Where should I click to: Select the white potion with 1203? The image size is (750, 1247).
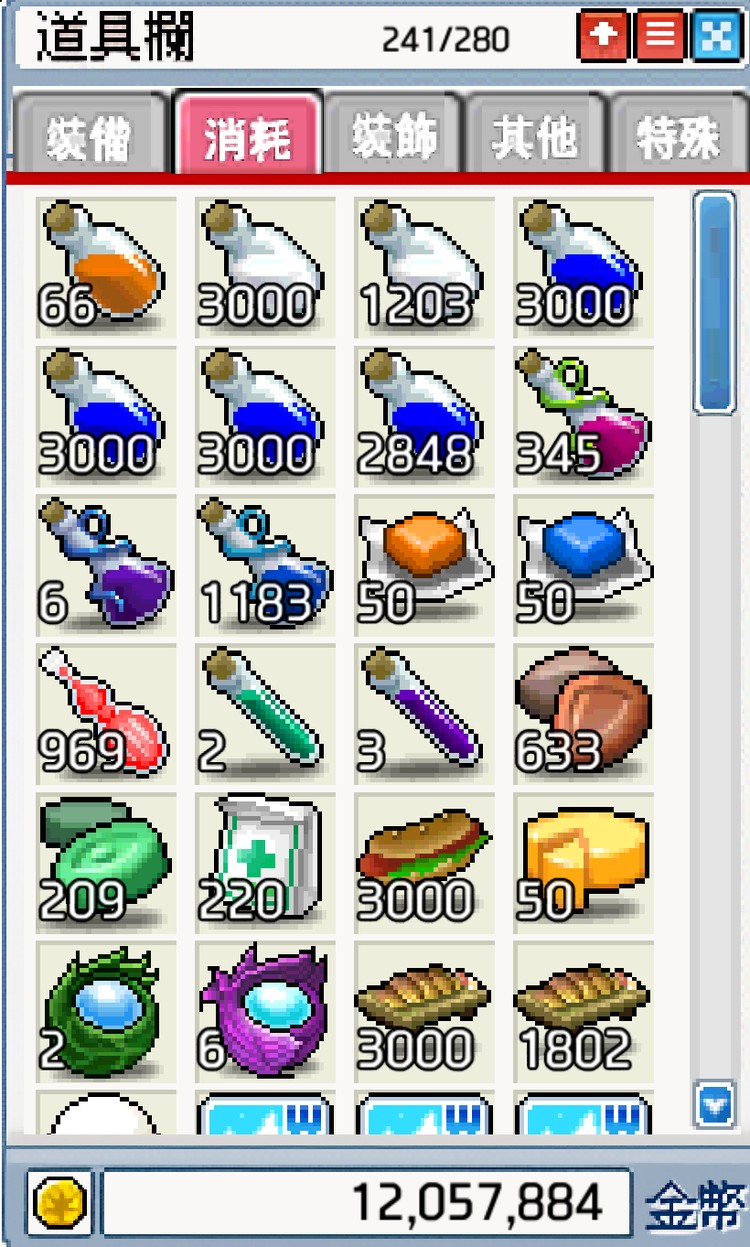pyautogui.click(x=424, y=267)
